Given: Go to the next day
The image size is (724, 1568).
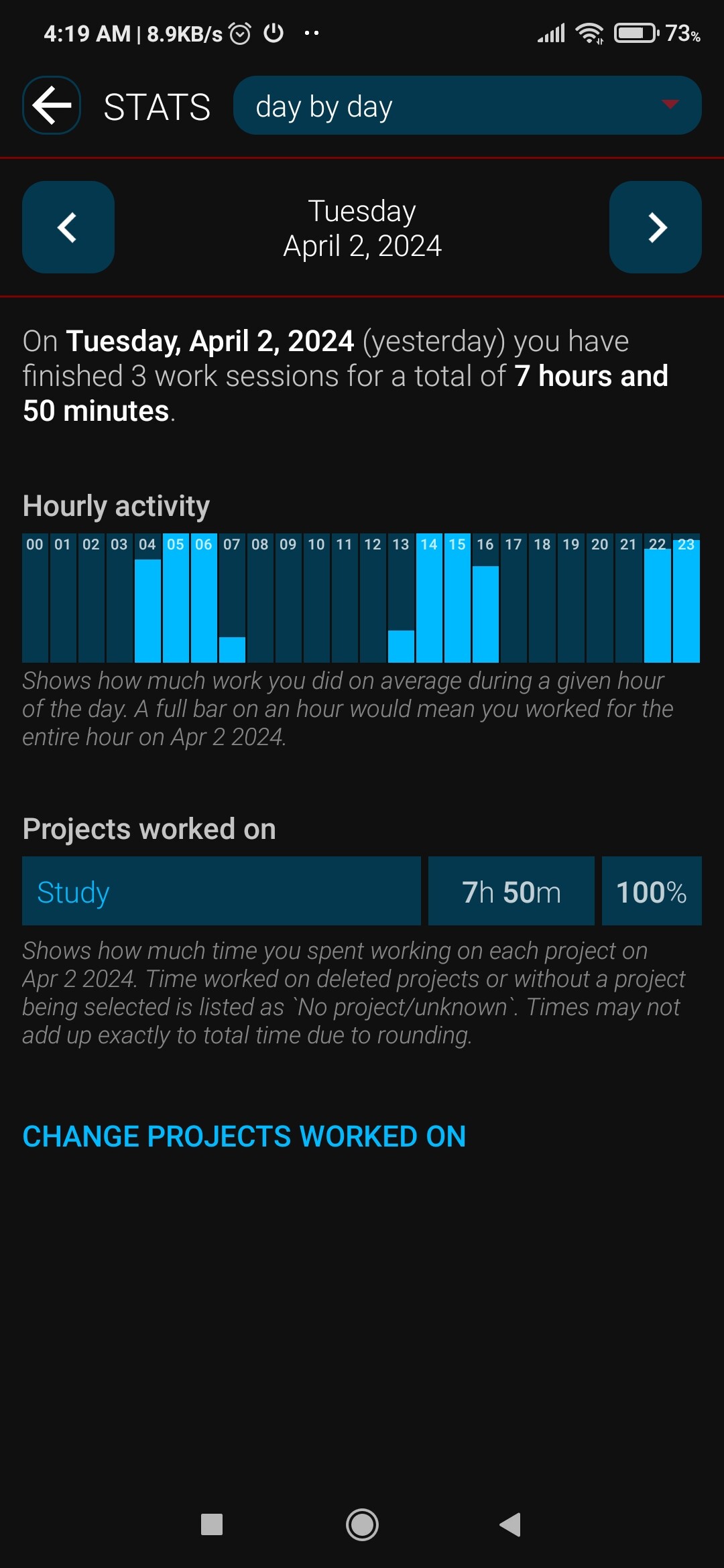Looking at the screenshot, I should 656,227.
